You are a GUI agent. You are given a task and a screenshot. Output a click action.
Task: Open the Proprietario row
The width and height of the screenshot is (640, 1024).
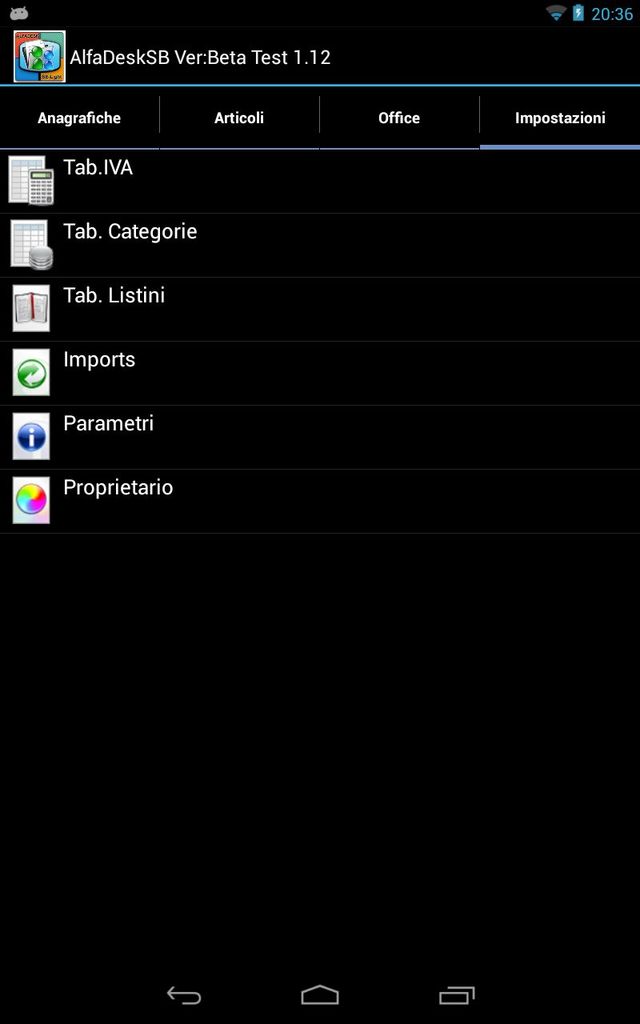click(320, 502)
